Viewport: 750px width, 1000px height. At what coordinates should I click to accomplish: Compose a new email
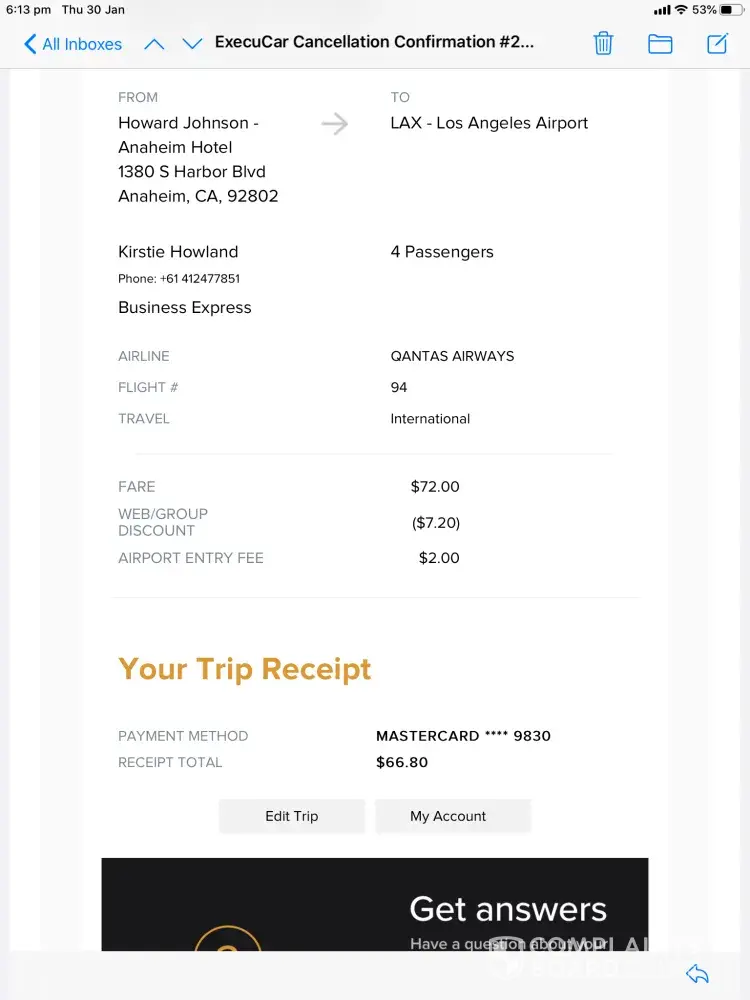[717, 43]
